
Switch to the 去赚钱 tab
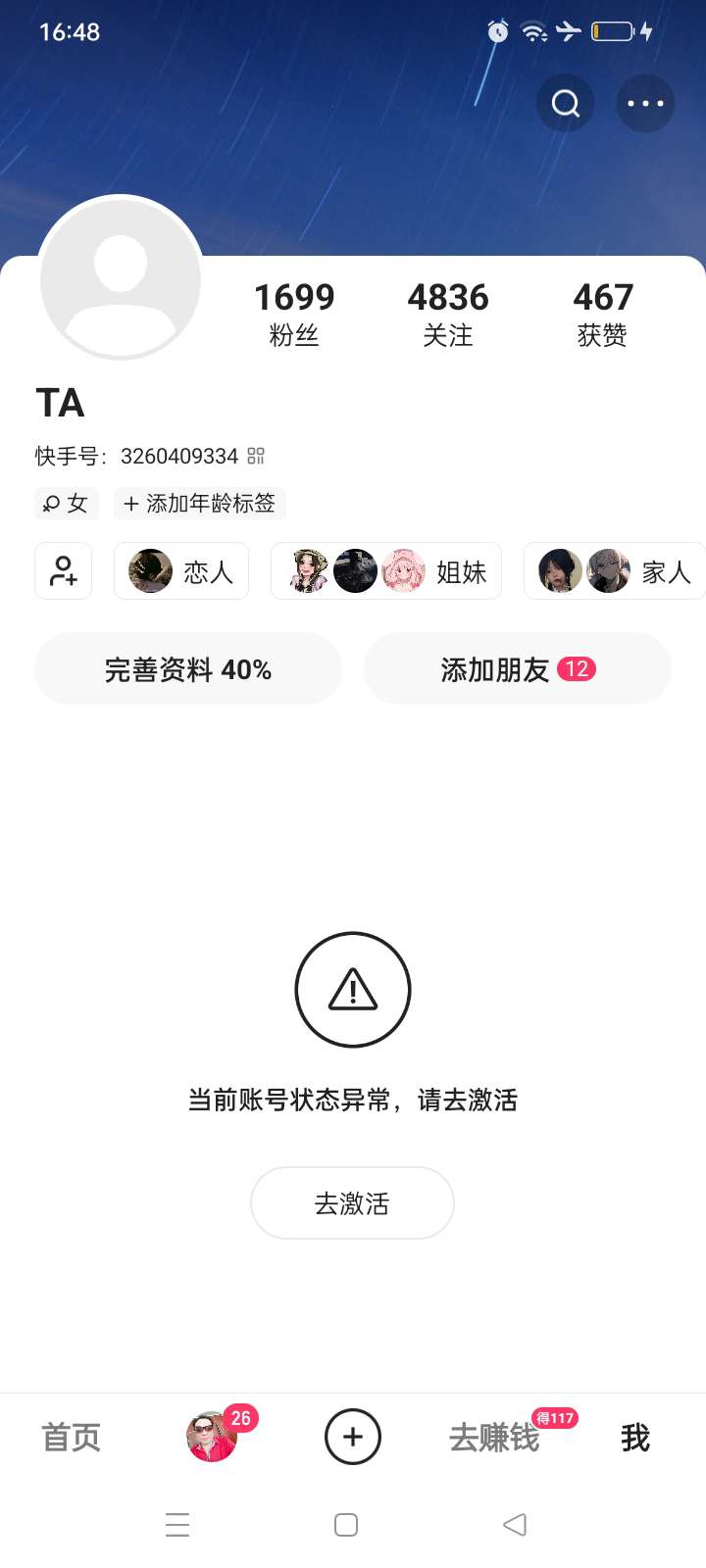494,1438
